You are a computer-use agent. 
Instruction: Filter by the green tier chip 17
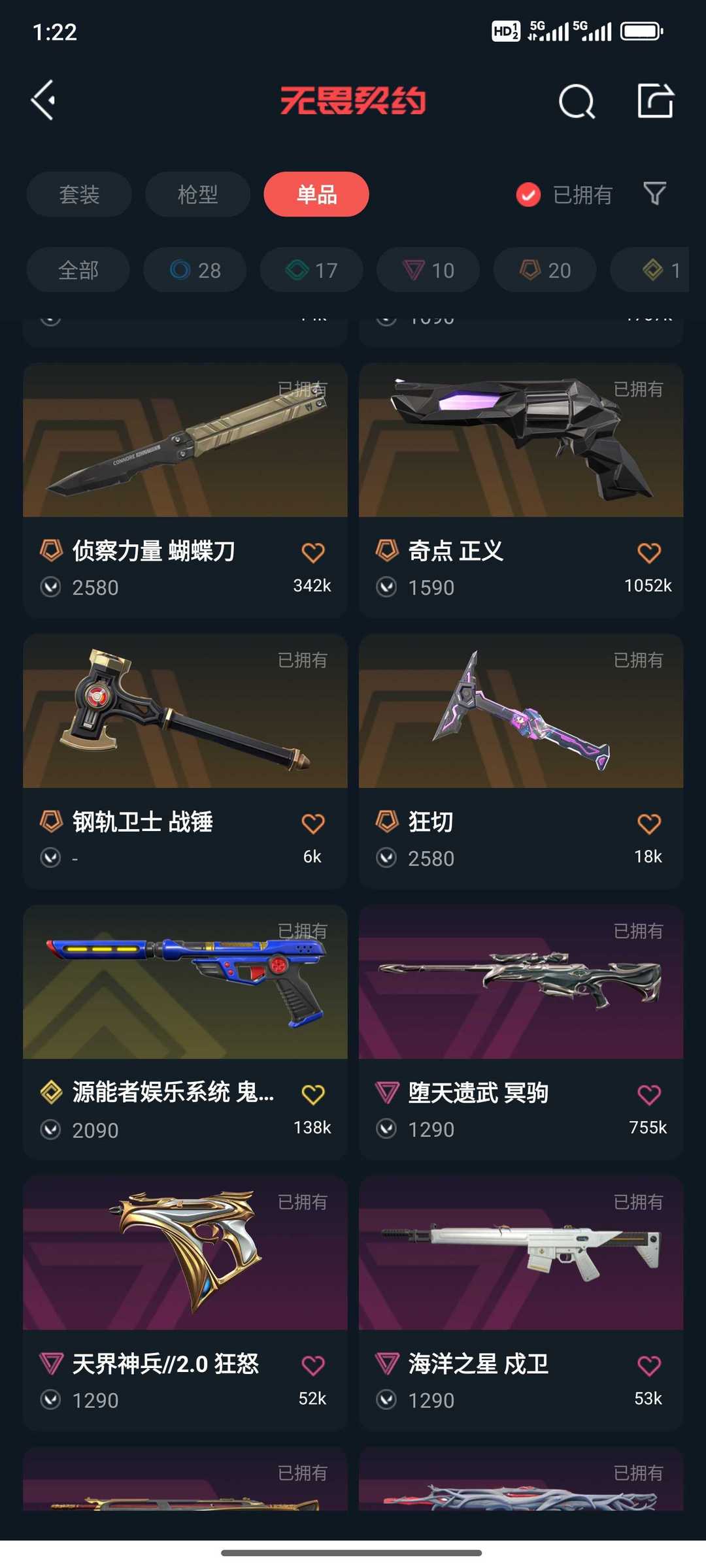click(x=311, y=270)
